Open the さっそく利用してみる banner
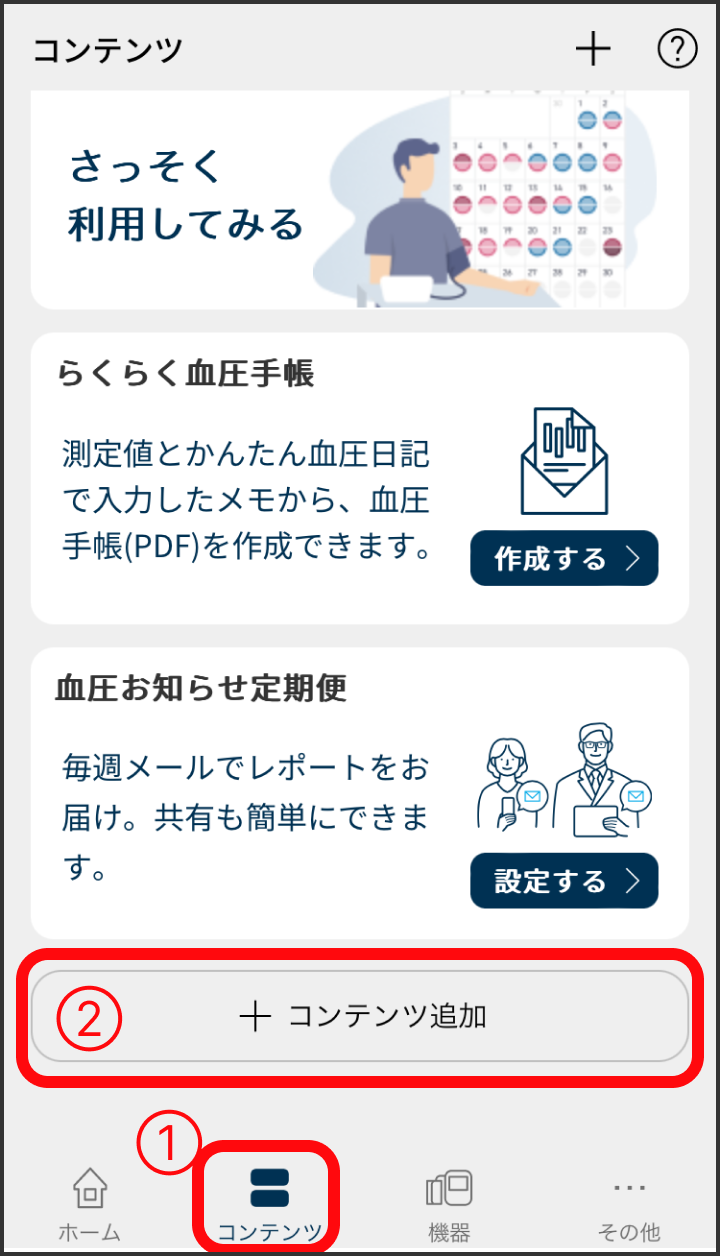720x1256 pixels. point(360,200)
